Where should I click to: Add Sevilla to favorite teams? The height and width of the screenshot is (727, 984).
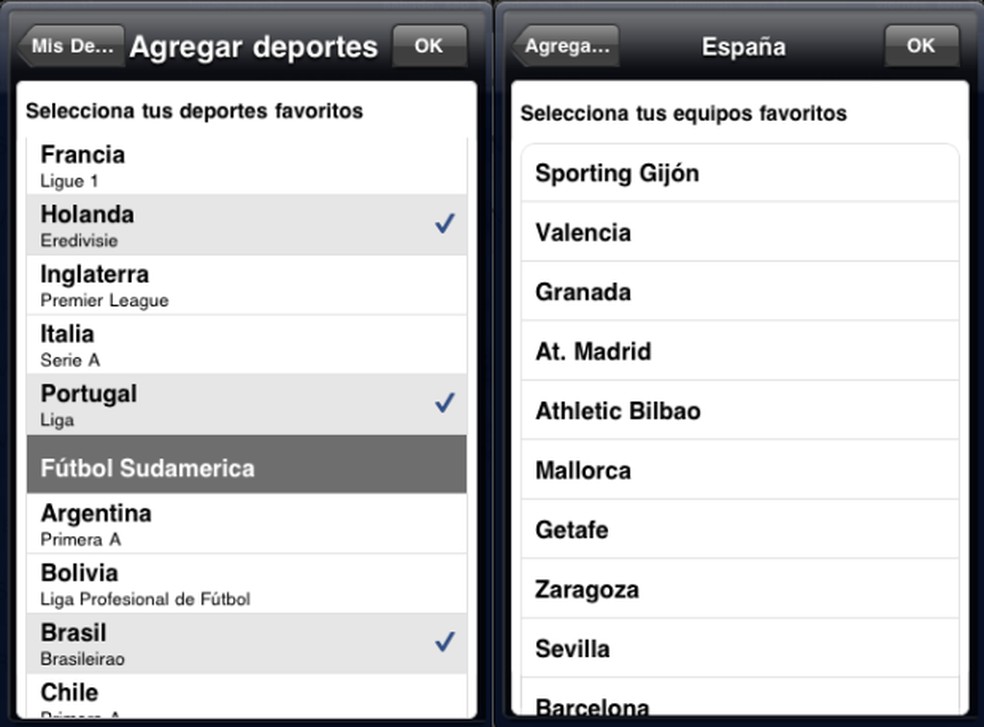pos(740,649)
